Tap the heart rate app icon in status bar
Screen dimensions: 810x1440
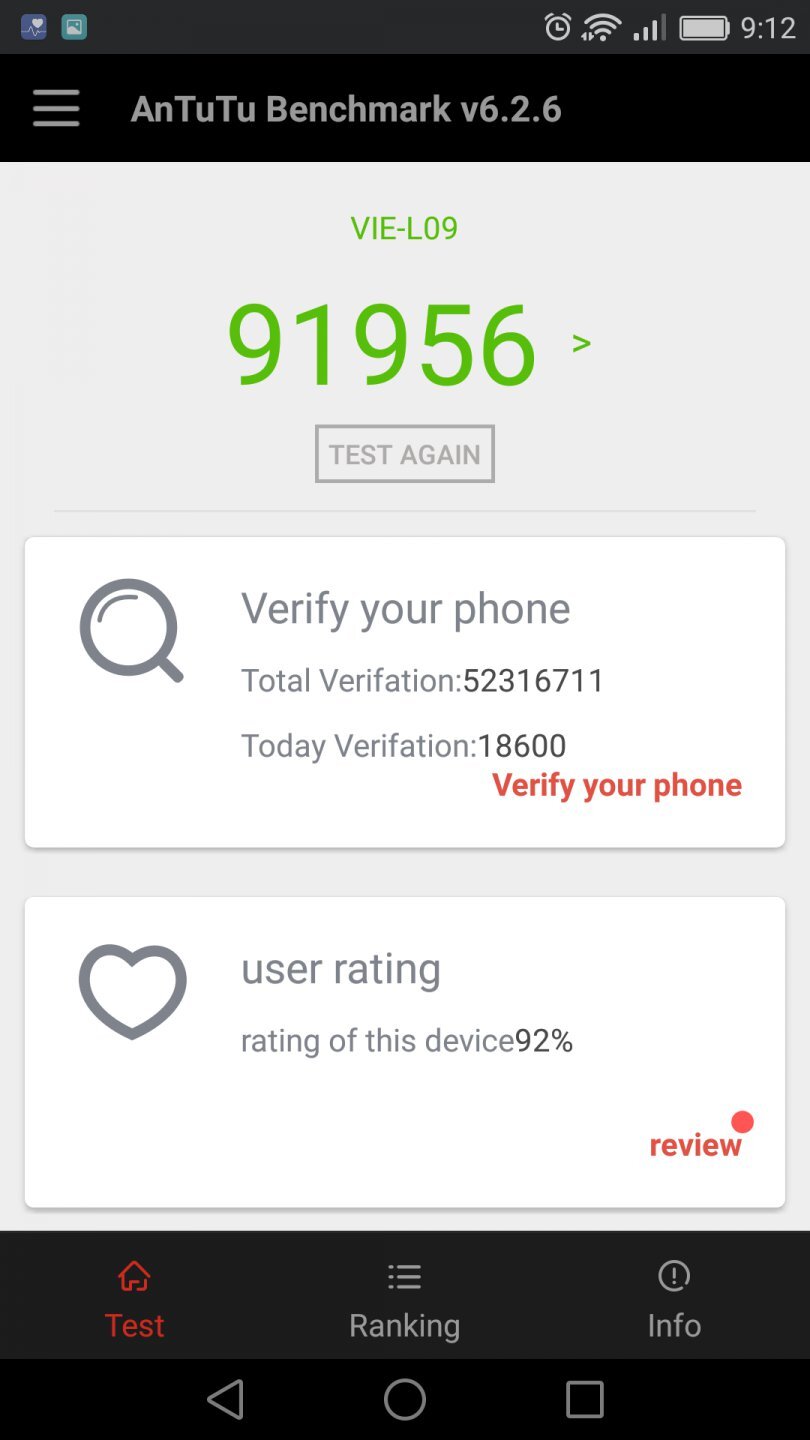point(33,27)
